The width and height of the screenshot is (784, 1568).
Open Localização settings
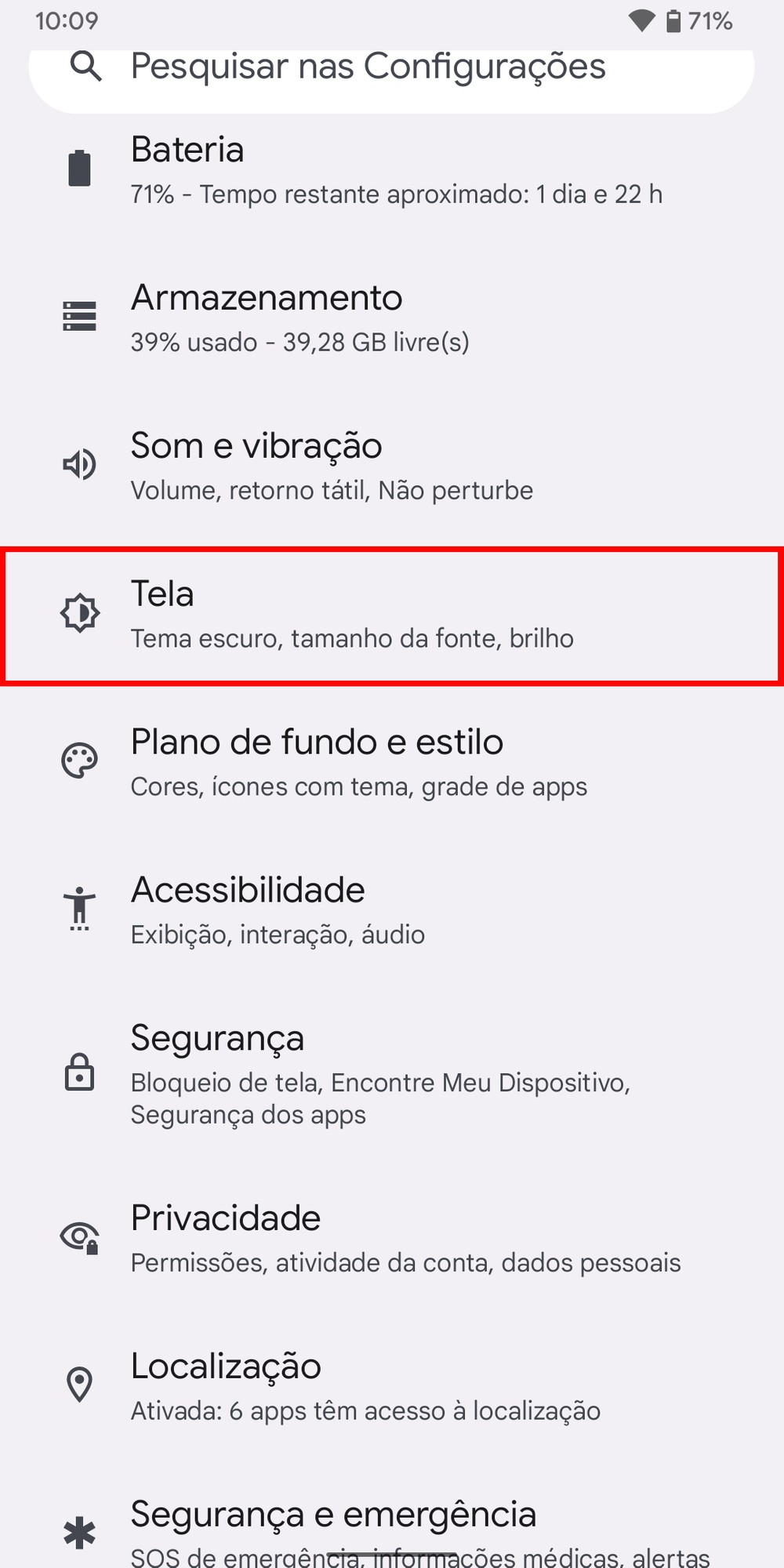click(392, 1386)
